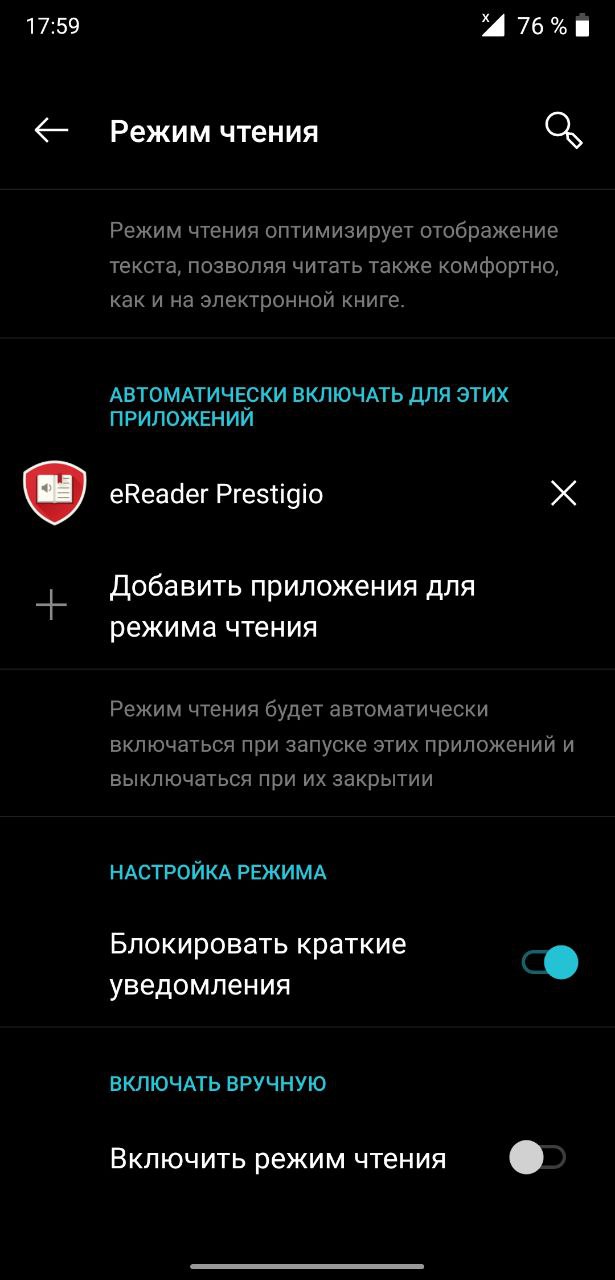Enable Включить режим чтения switch
615x1280 pixels.
coord(538,1158)
